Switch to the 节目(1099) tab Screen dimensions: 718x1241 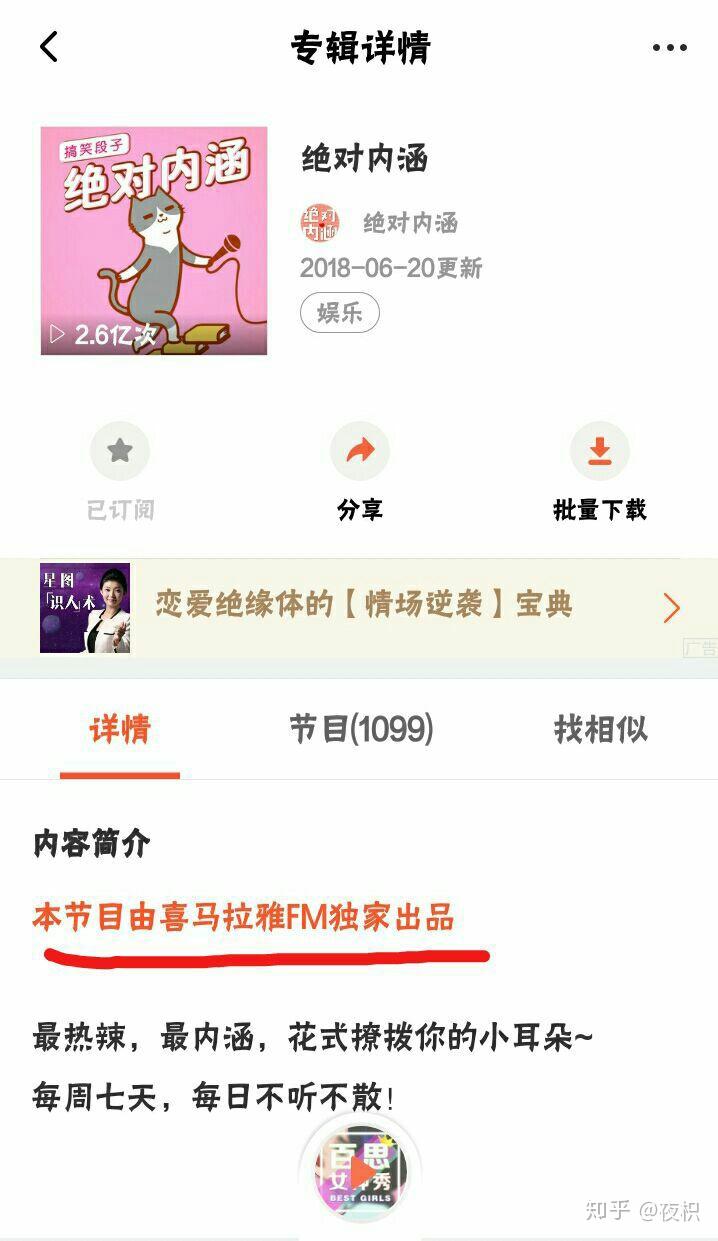361,730
